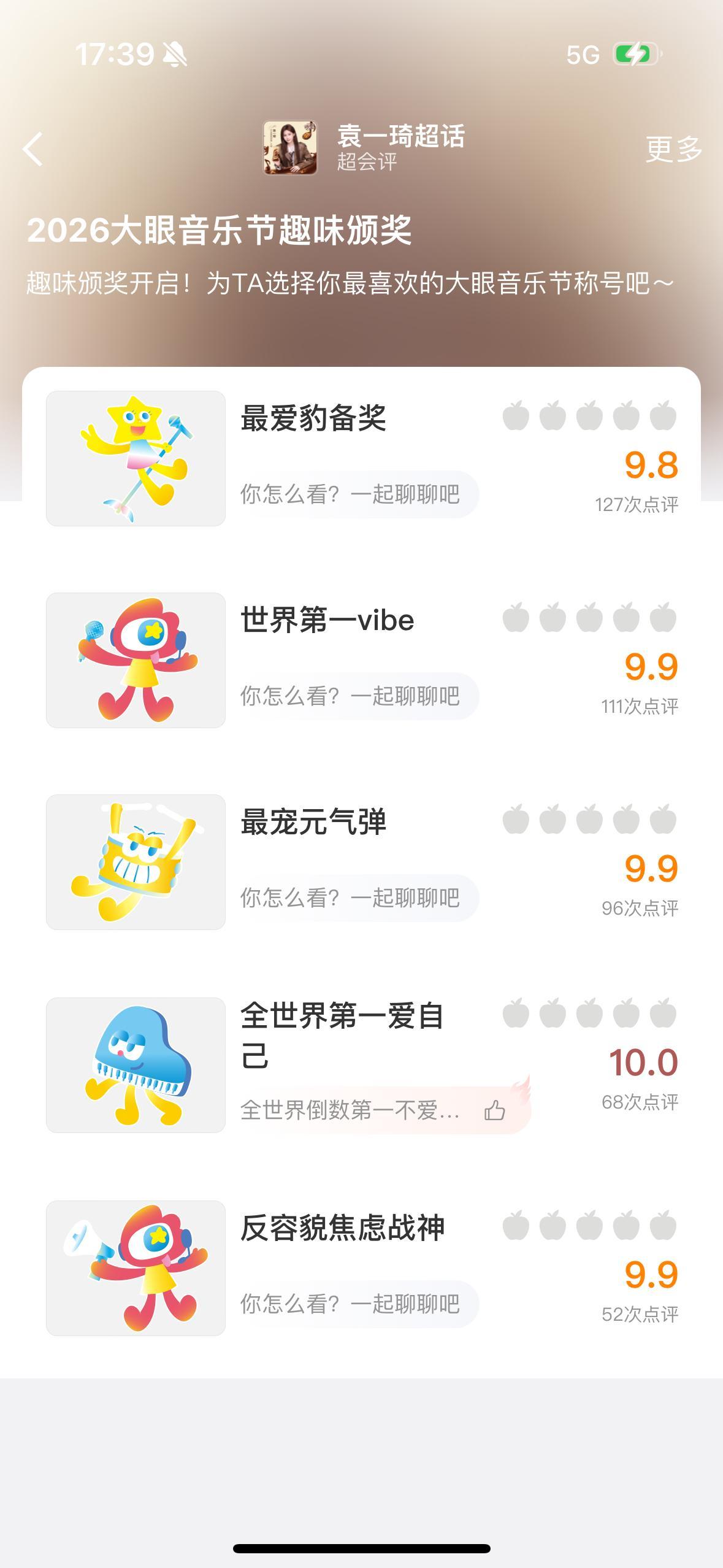Rate 最宠元气弹 with the third apple
This screenshot has height=1568, width=723.
click(x=589, y=820)
